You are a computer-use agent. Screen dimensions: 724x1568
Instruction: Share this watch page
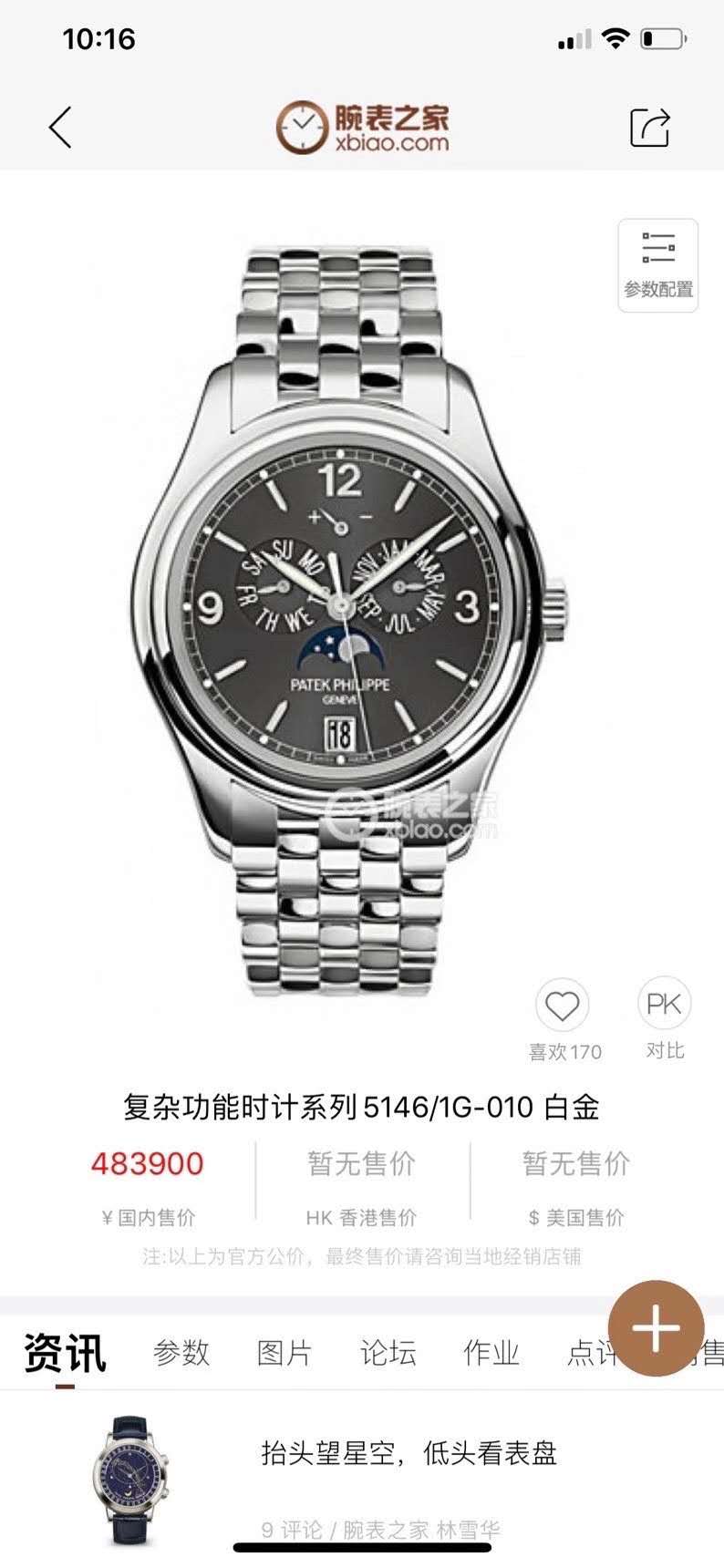(x=650, y=127)
